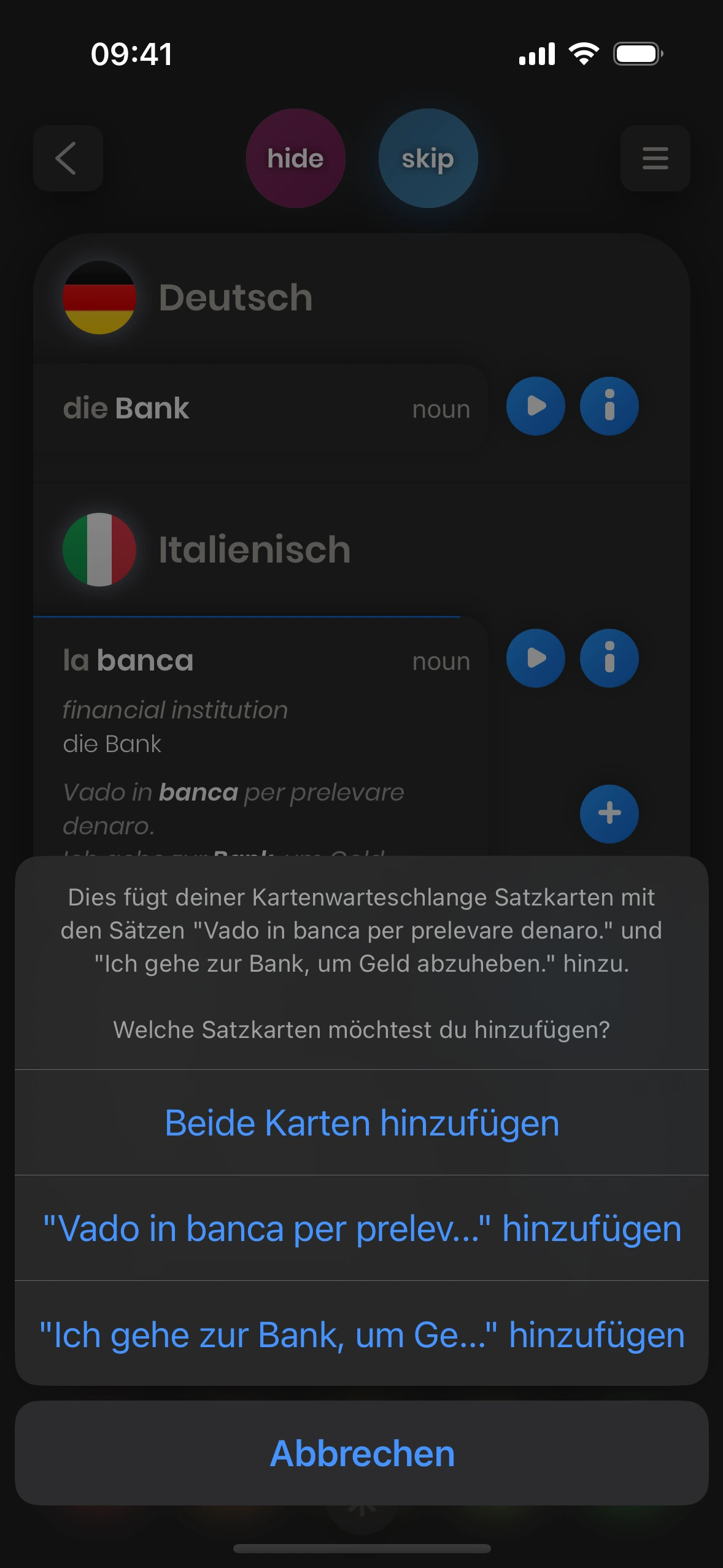
Task: Dismiss the sheet with Abbrechen
Action: (361, 1453)
